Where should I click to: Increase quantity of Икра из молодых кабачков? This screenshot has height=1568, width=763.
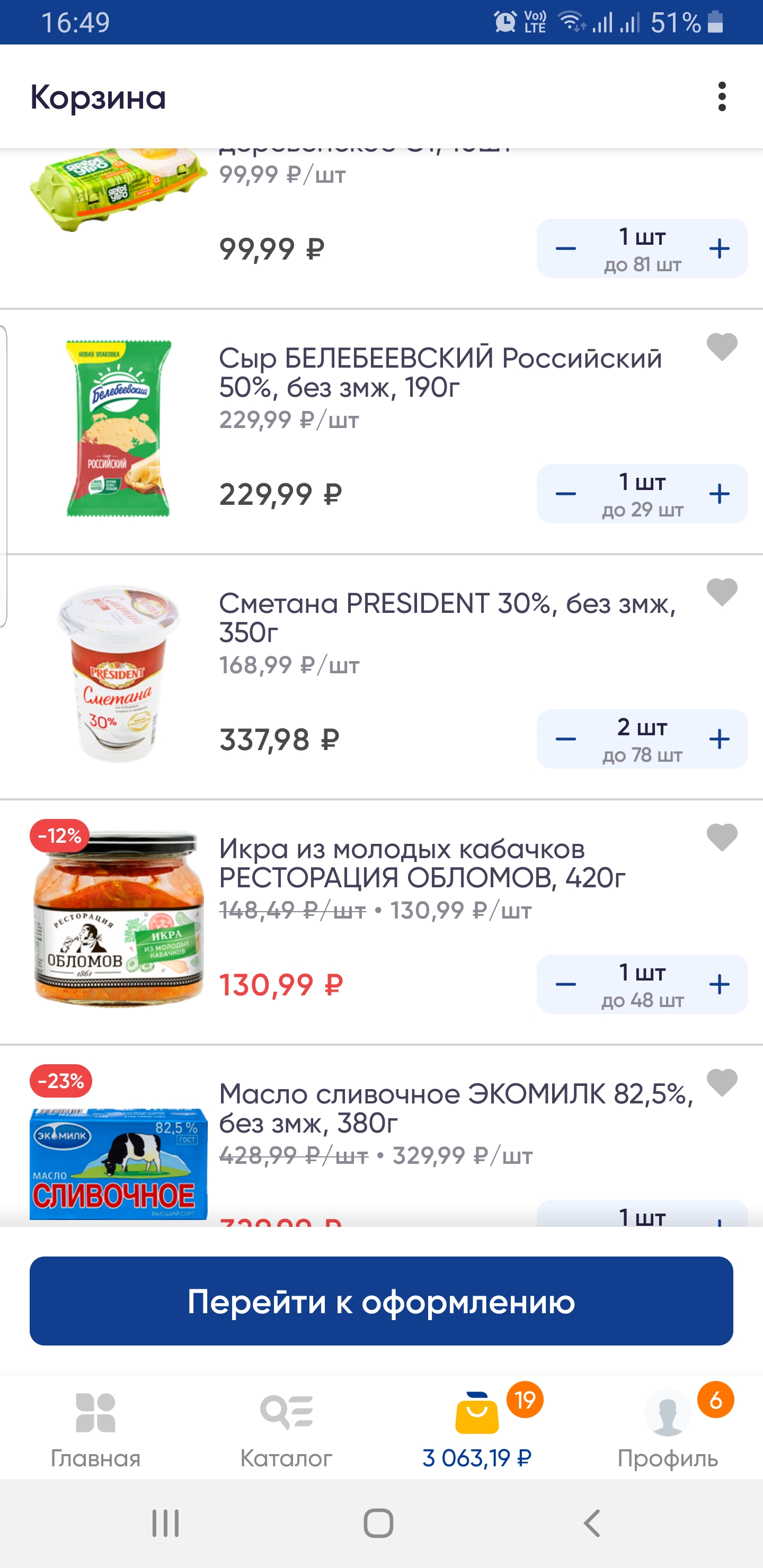[x=719, y=984]
